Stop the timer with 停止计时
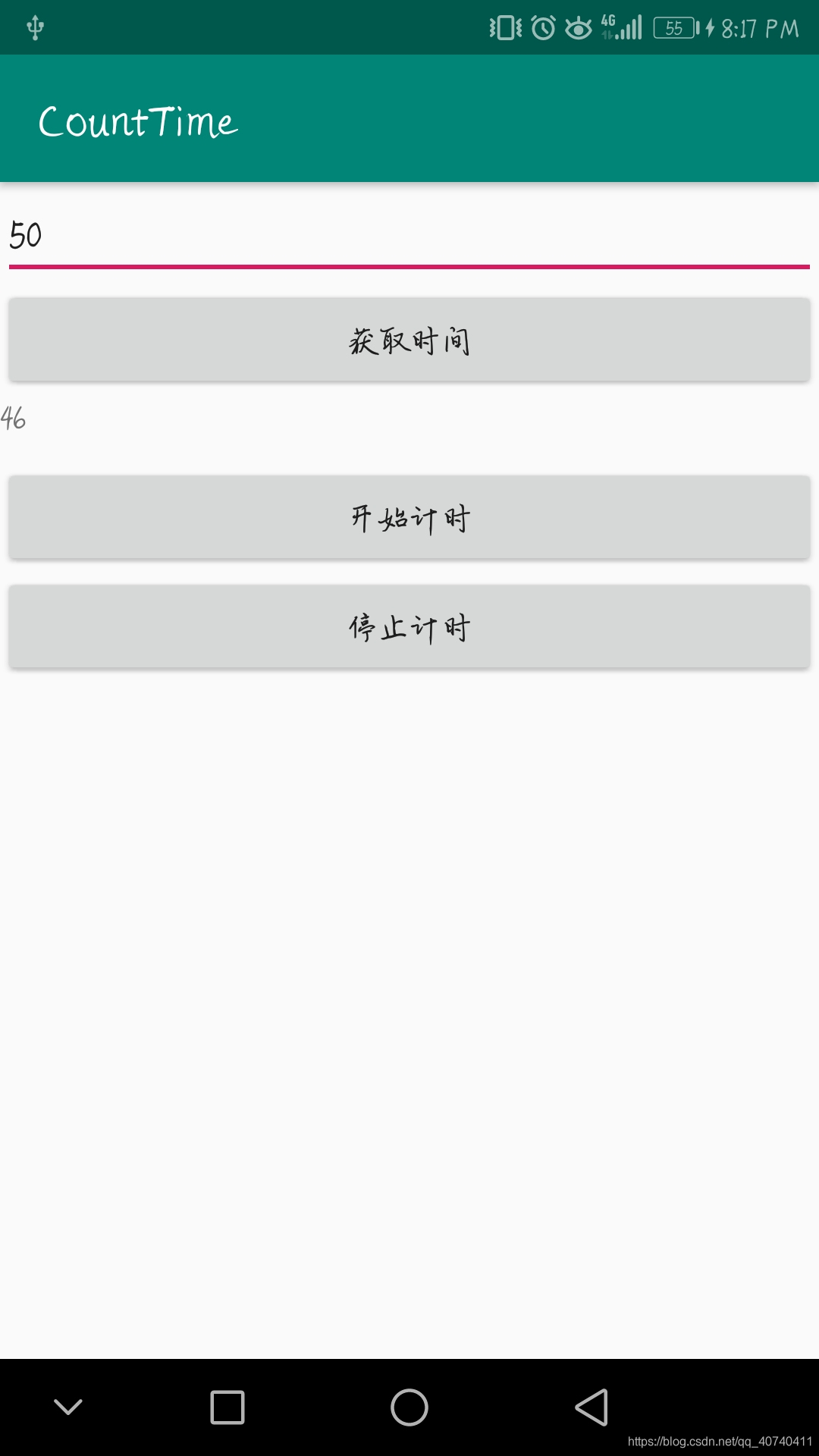 409,627
